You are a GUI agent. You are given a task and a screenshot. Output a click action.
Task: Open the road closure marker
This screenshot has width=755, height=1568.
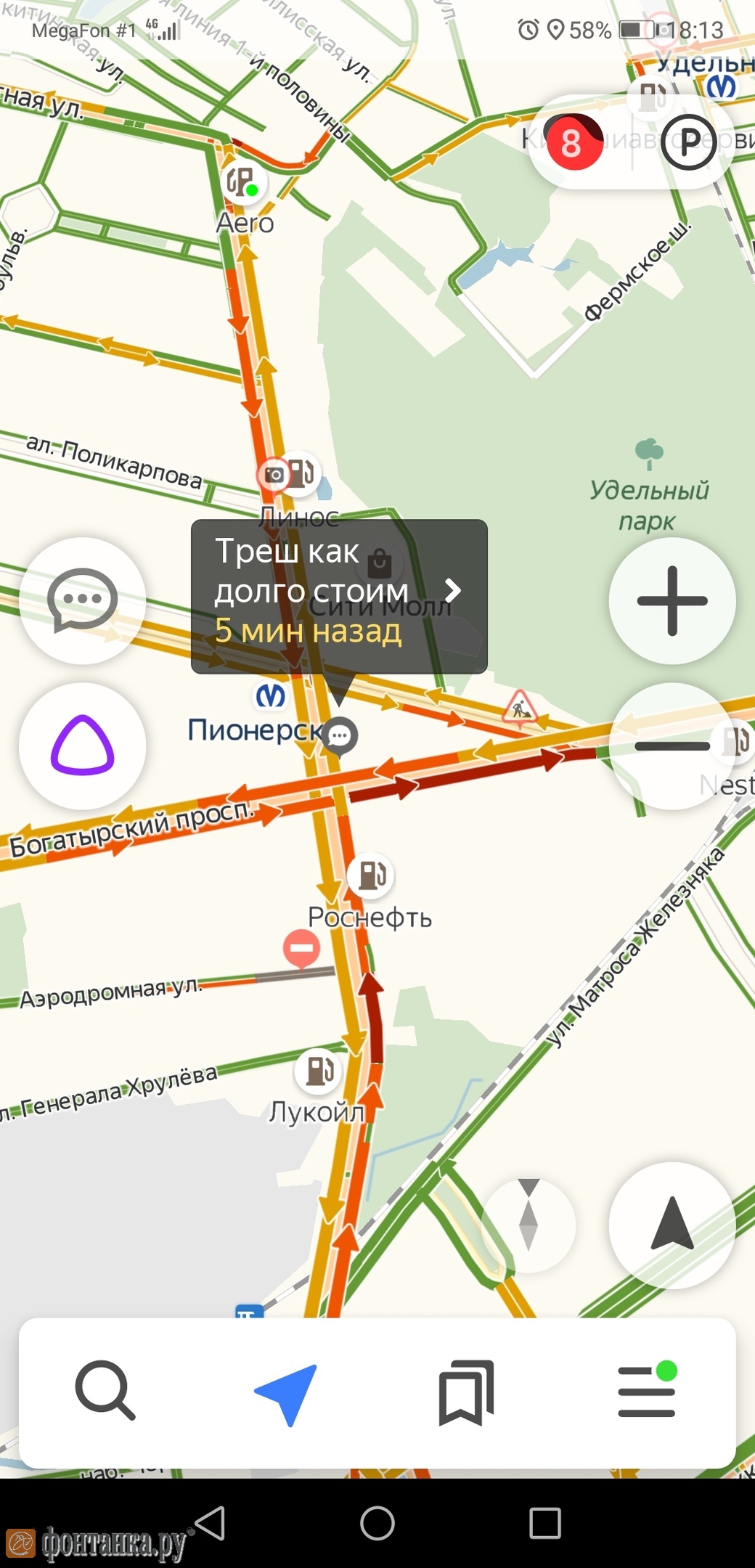pyautogui.click(x=301, y=947)
